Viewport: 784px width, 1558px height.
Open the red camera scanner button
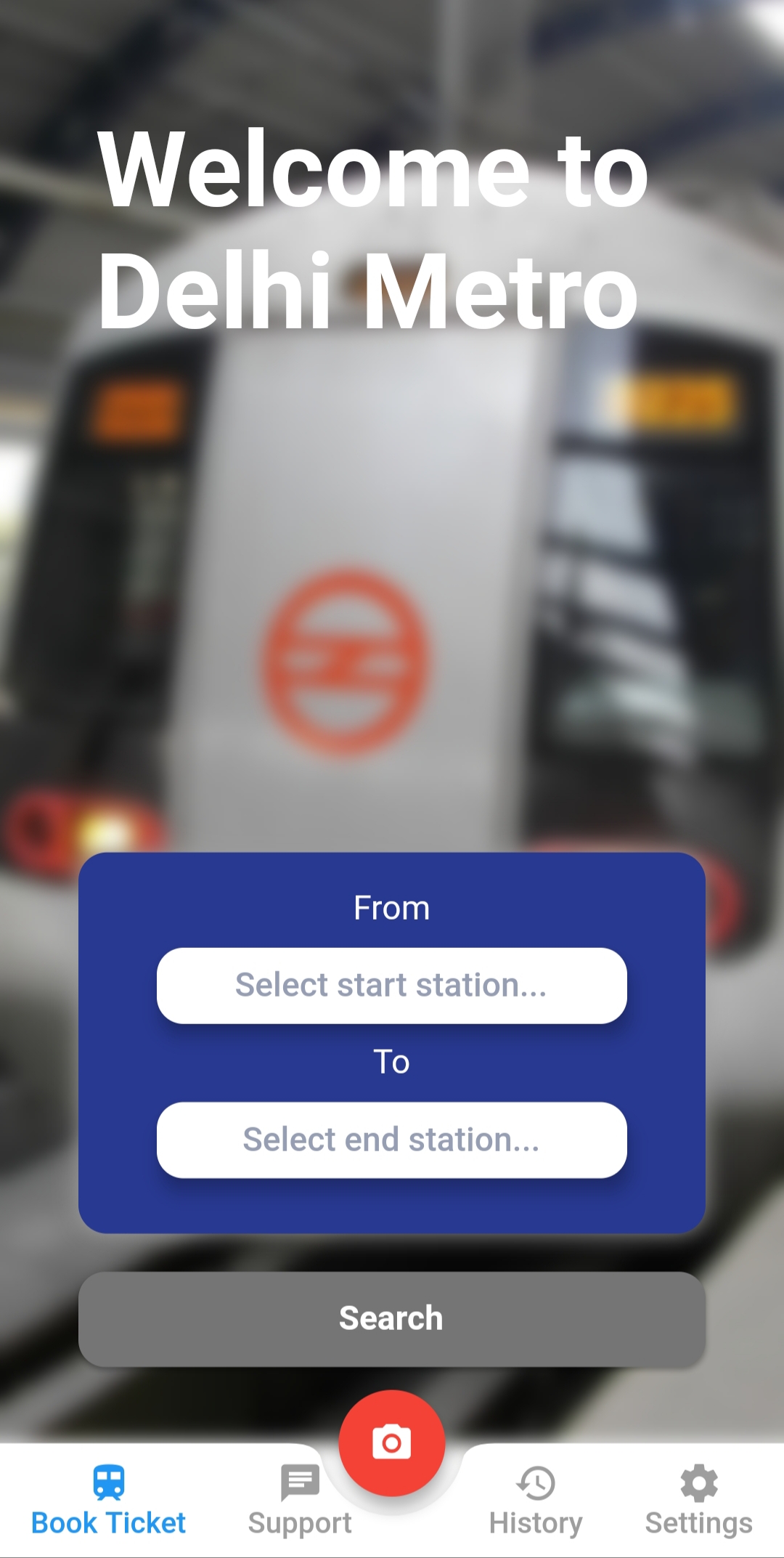point(392,1443)
